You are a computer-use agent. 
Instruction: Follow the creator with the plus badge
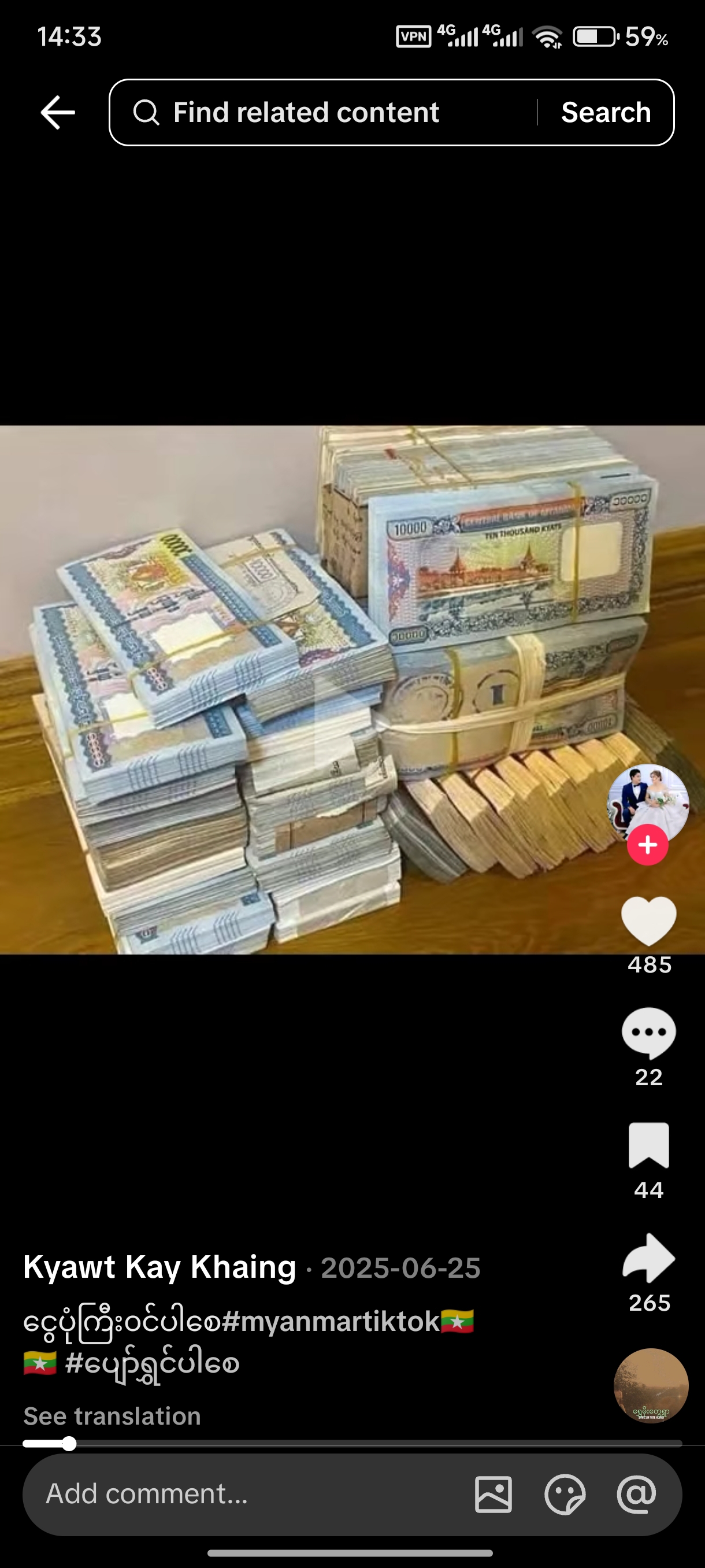(x=648, y=845)
